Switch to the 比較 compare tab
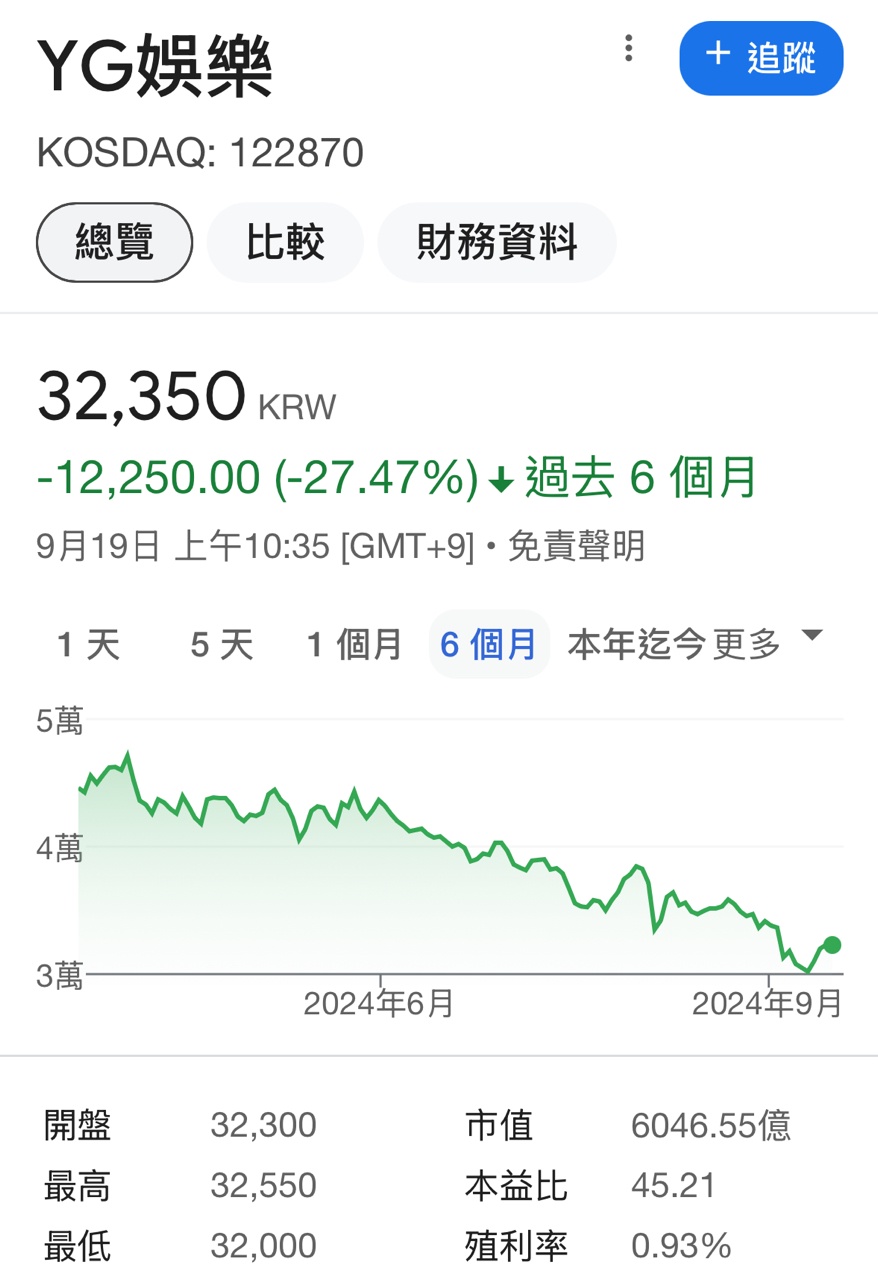 285,243
